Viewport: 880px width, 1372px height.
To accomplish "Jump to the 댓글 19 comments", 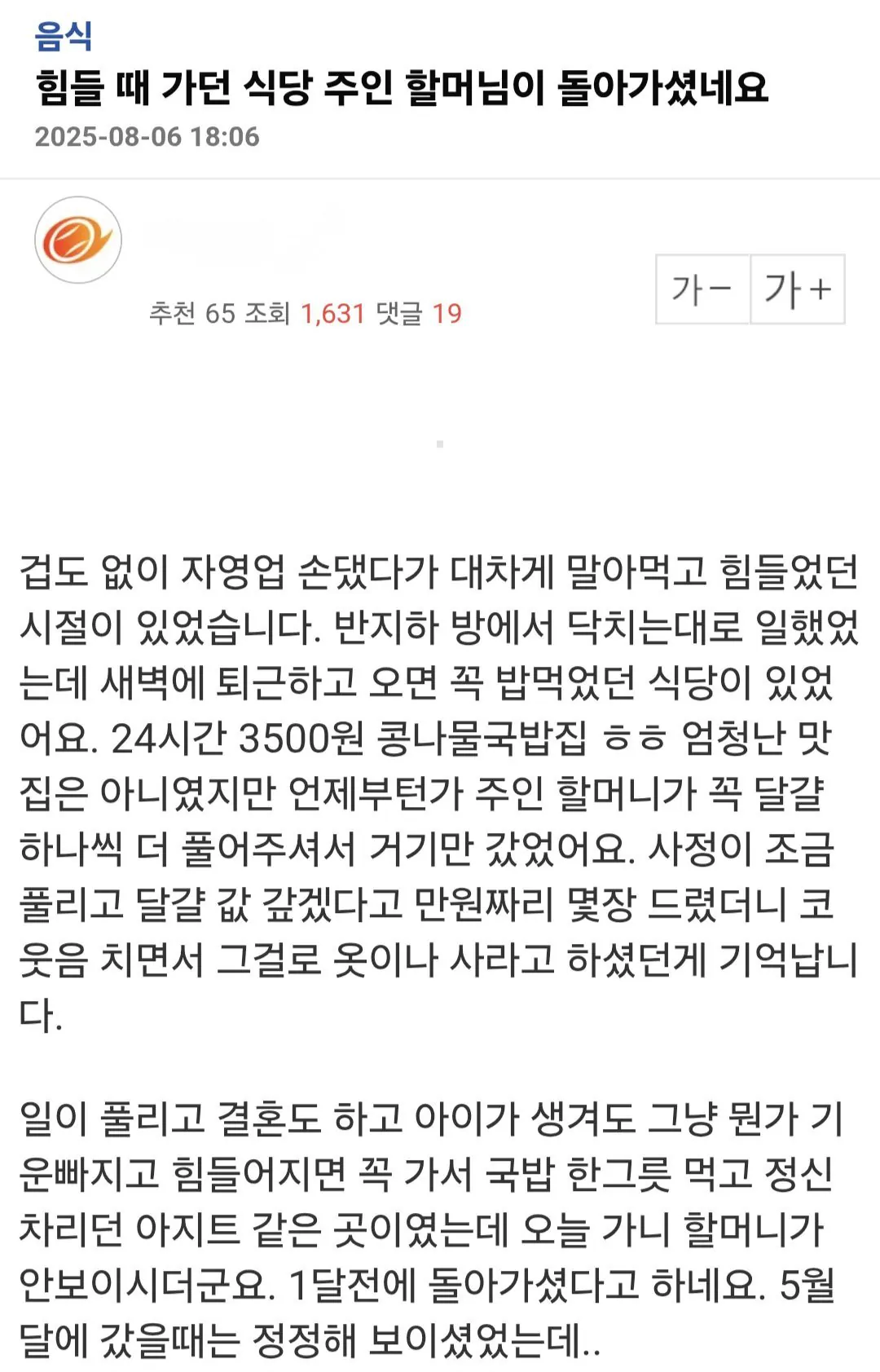I will tap(419, 313).
